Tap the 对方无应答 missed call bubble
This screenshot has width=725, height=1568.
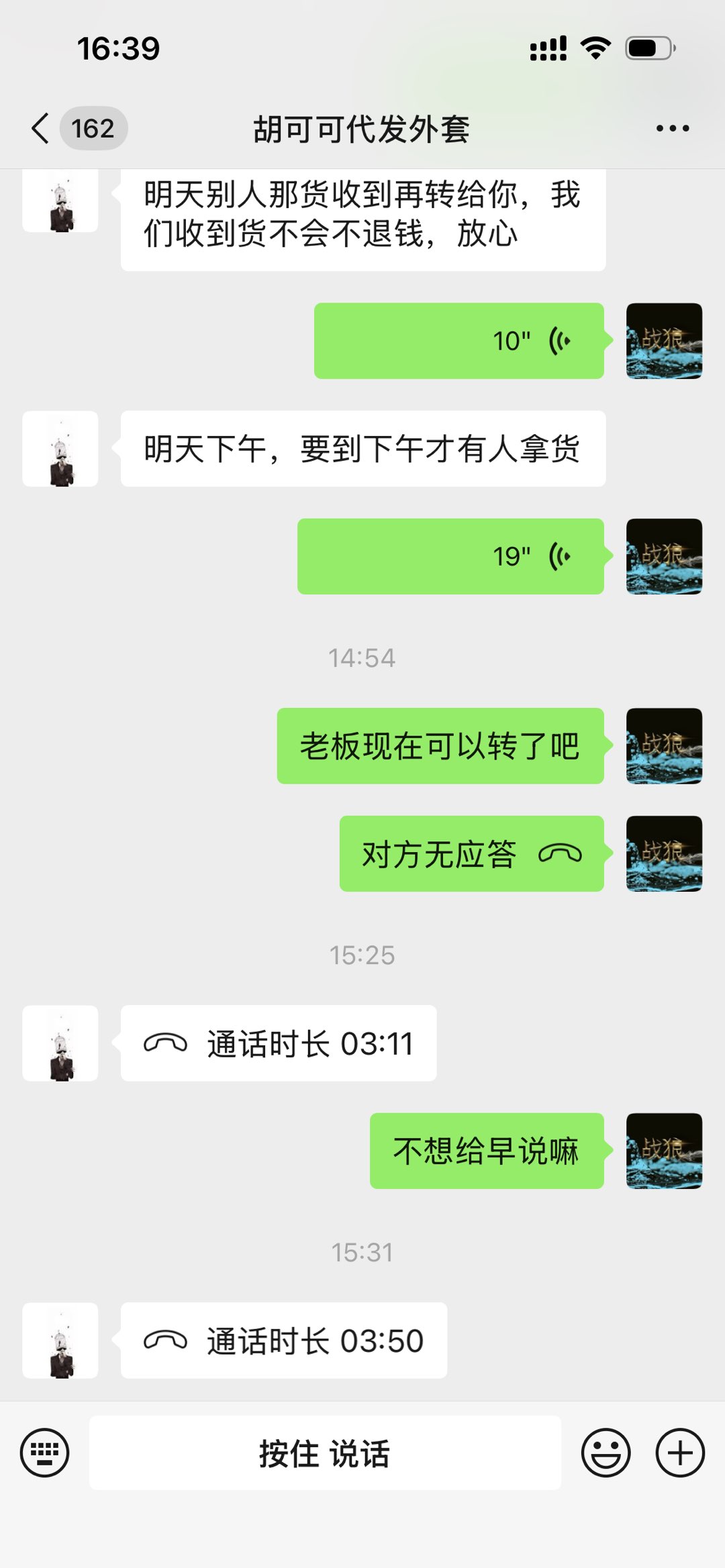(471, 854)
